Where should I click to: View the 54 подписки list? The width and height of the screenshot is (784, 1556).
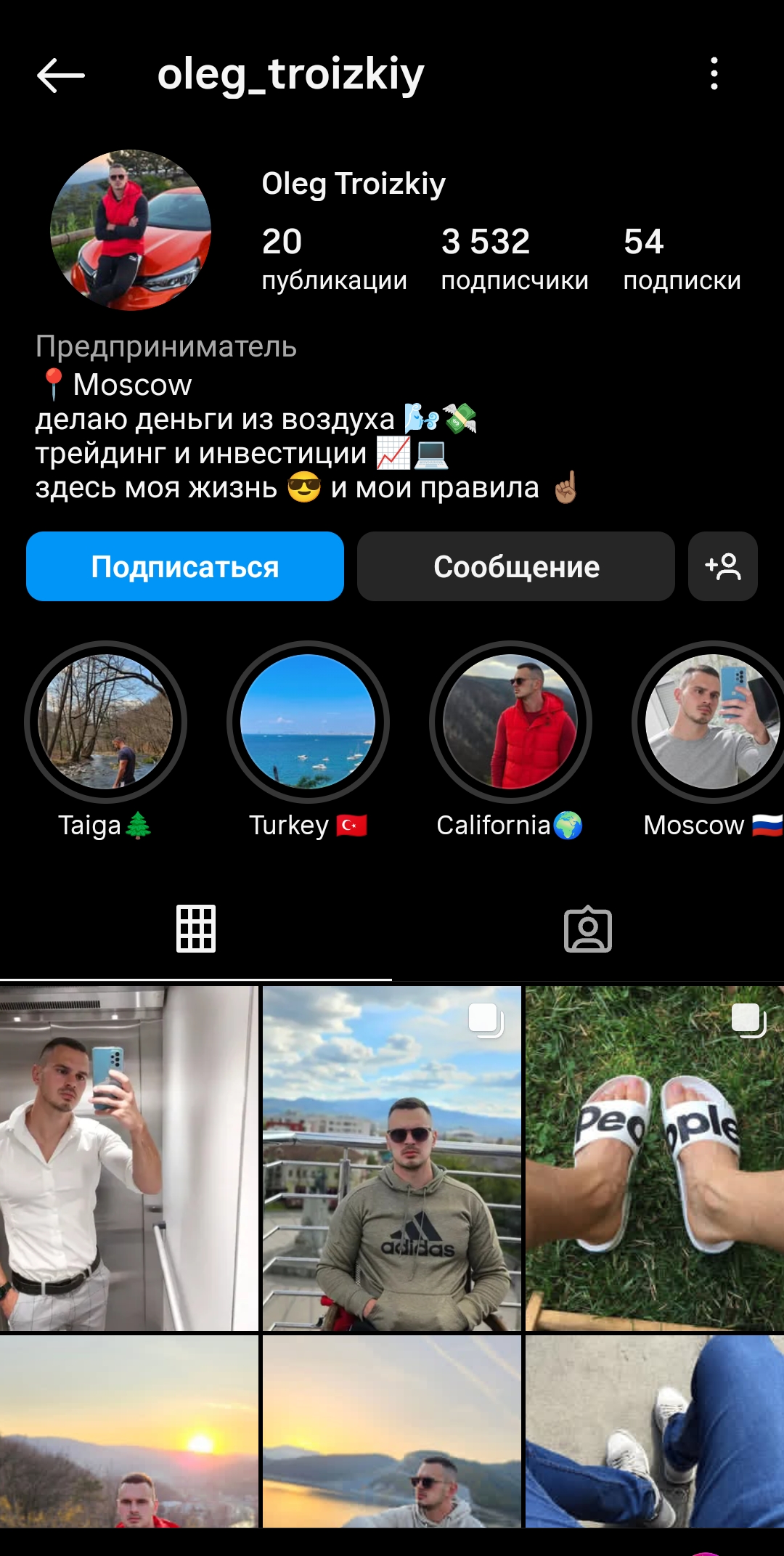coord(682,259)
